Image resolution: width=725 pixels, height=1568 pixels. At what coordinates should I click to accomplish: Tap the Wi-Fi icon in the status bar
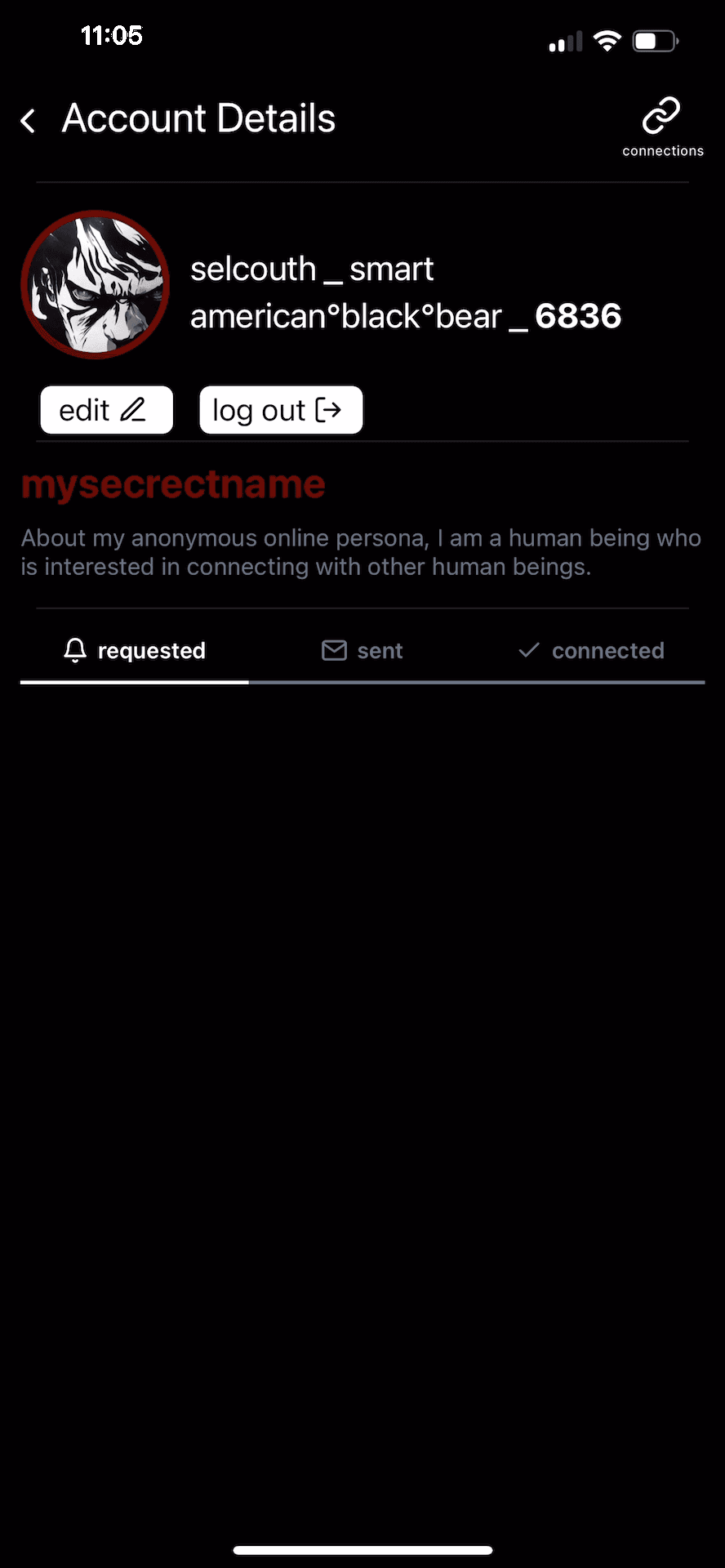[607, 40]
